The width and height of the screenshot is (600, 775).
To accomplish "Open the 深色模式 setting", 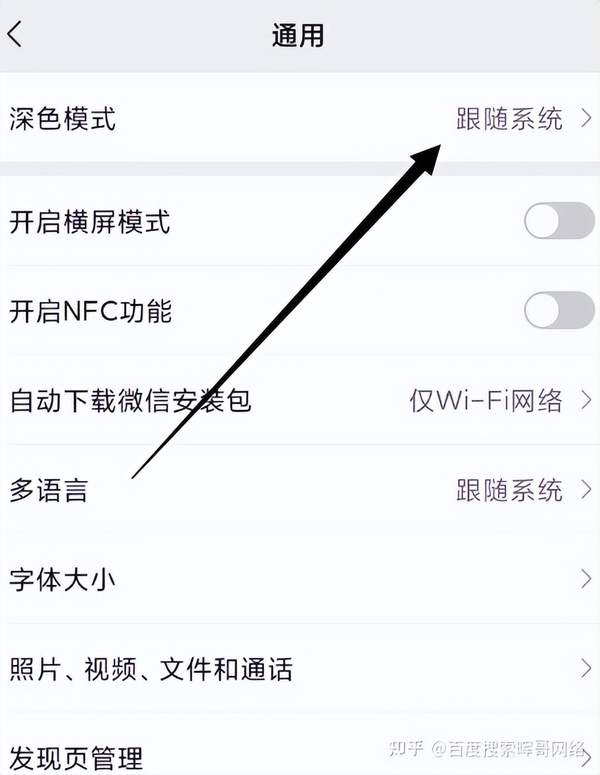I will click(x=300, y=120).
